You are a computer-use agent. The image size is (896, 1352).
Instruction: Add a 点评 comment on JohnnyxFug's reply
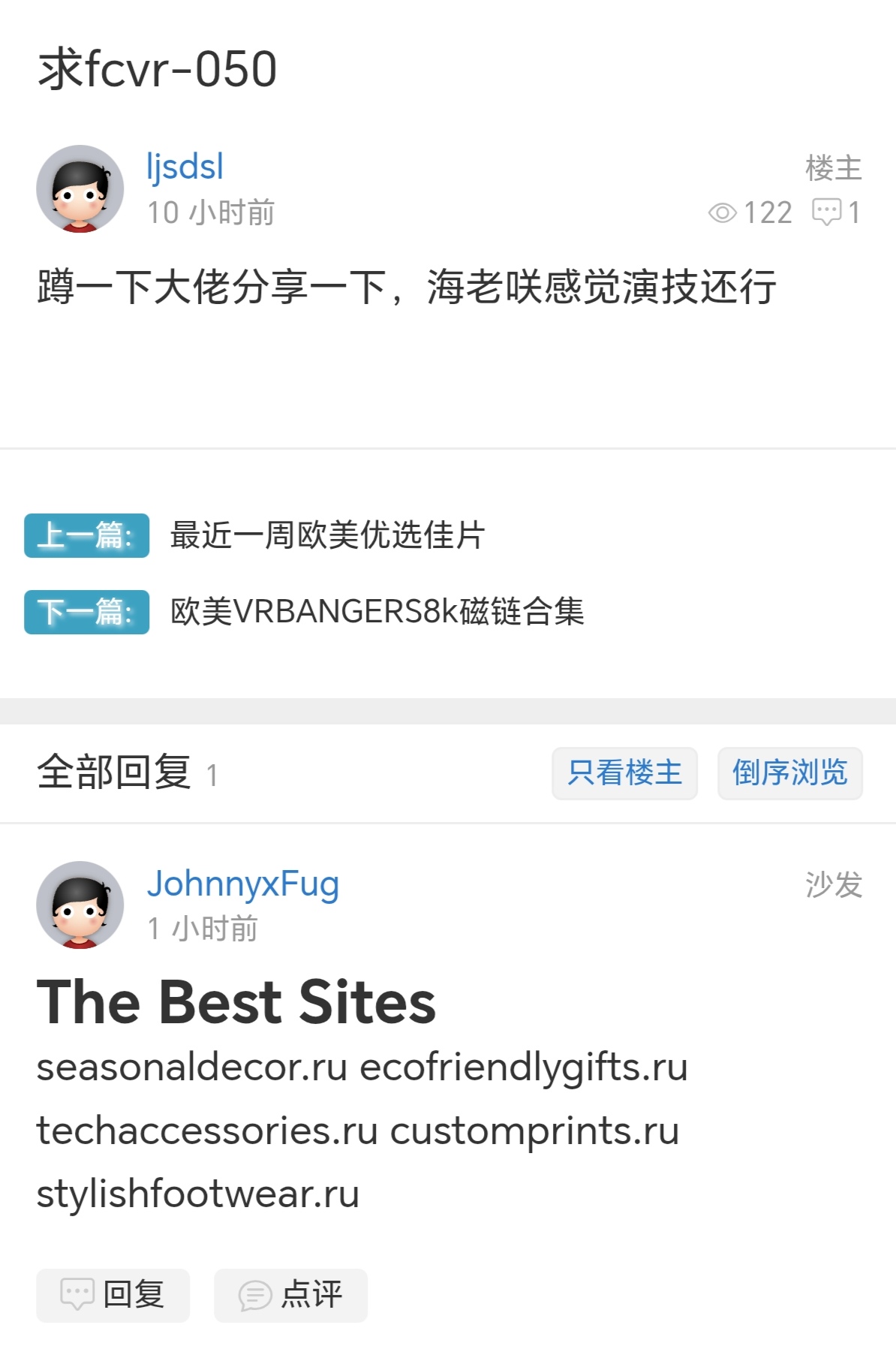point(290,1295)
